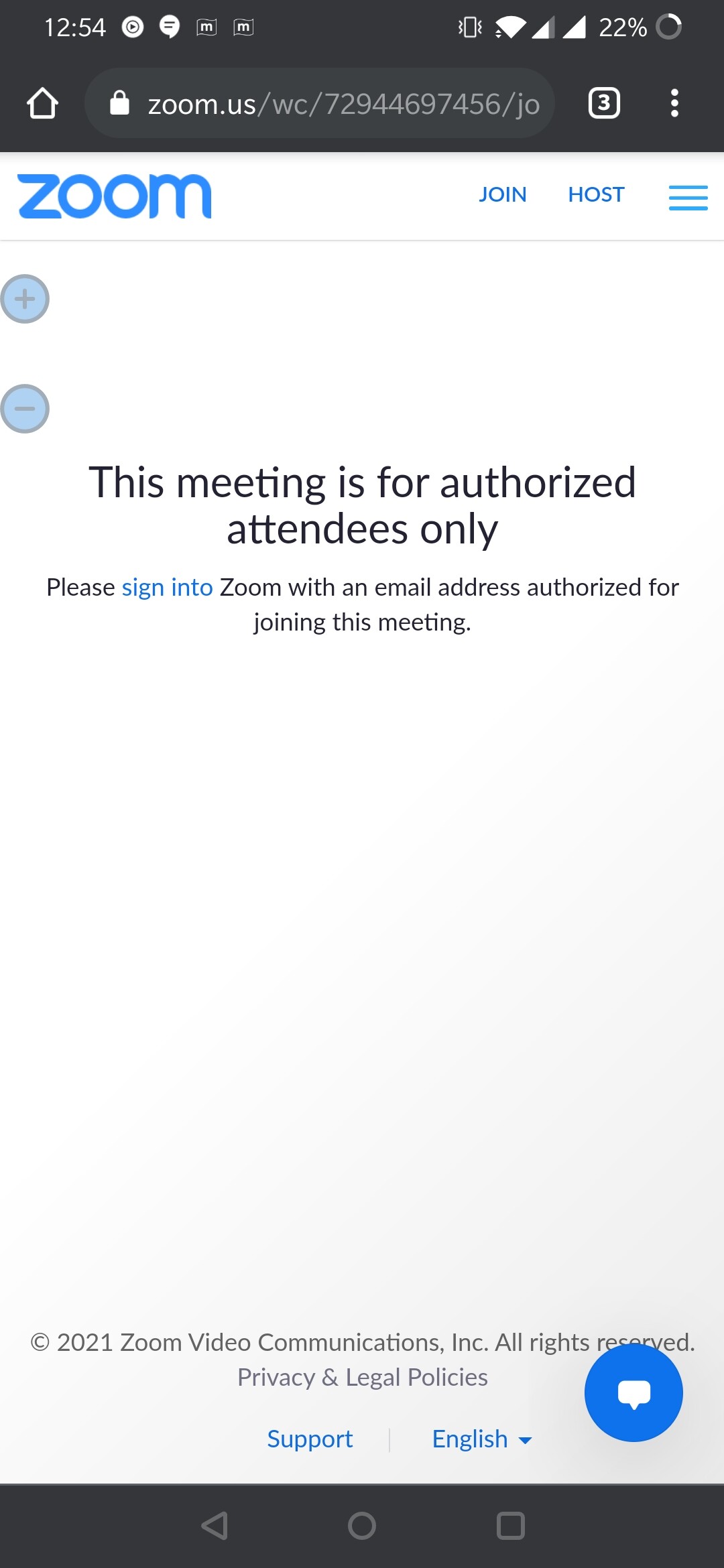This screenshot has height=1568, width=724.
Task: Follow the 'sign into' link
Action: point(167,587)
